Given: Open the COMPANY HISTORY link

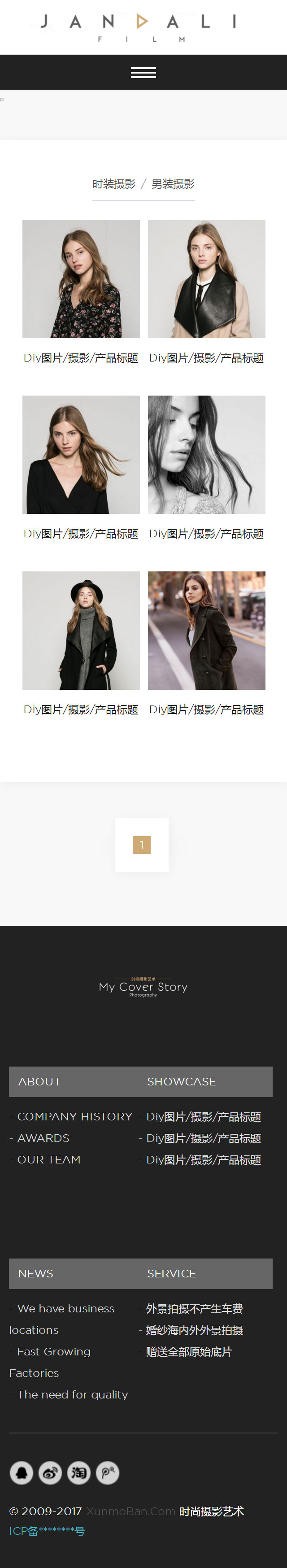Looking at the screenshot, I should point(74,1116).
